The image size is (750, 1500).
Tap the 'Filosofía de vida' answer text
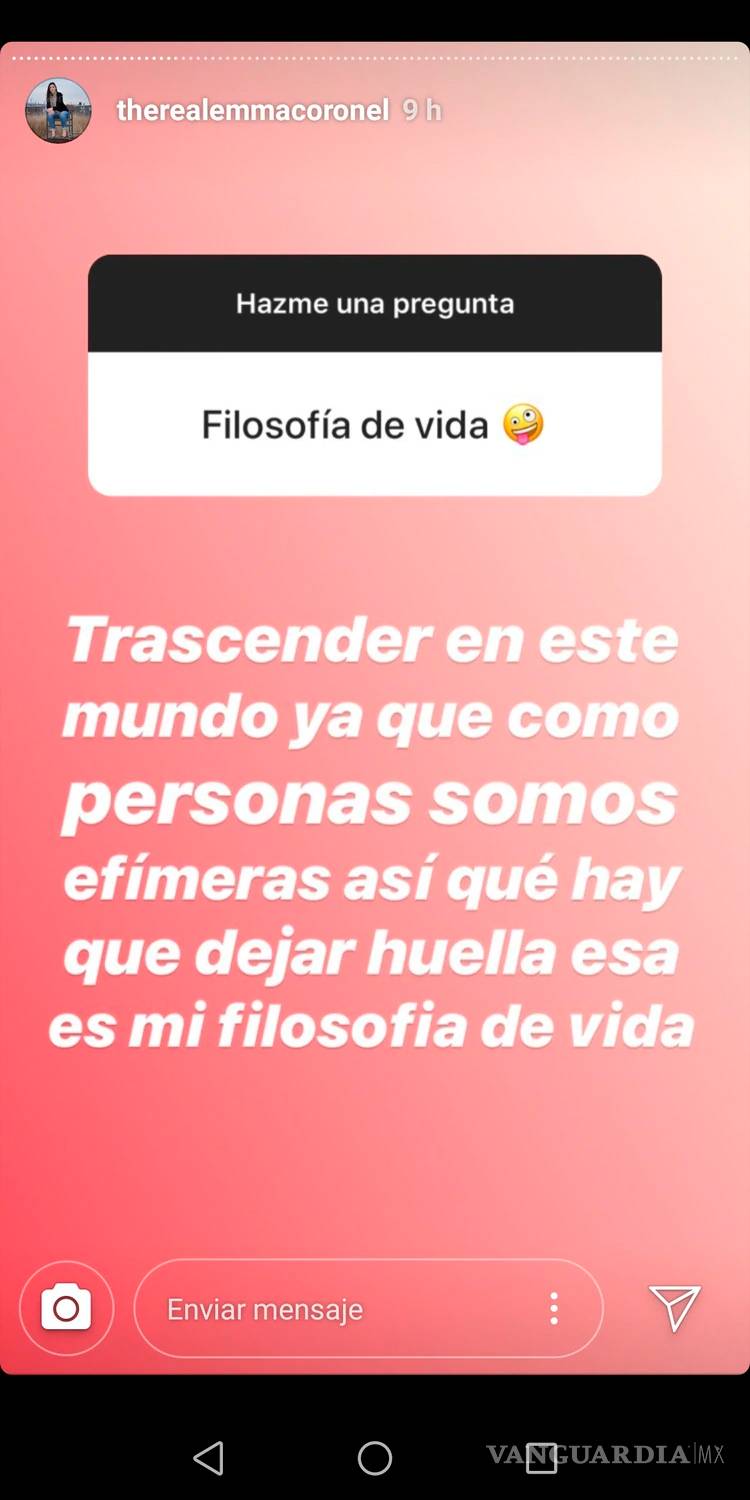coord(347,424)
